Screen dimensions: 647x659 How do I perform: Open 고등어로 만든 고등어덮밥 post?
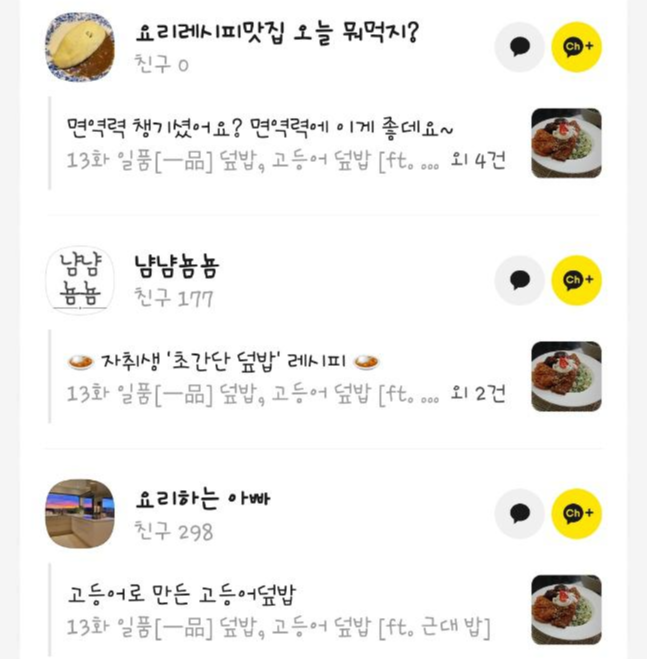coord(290,609)
